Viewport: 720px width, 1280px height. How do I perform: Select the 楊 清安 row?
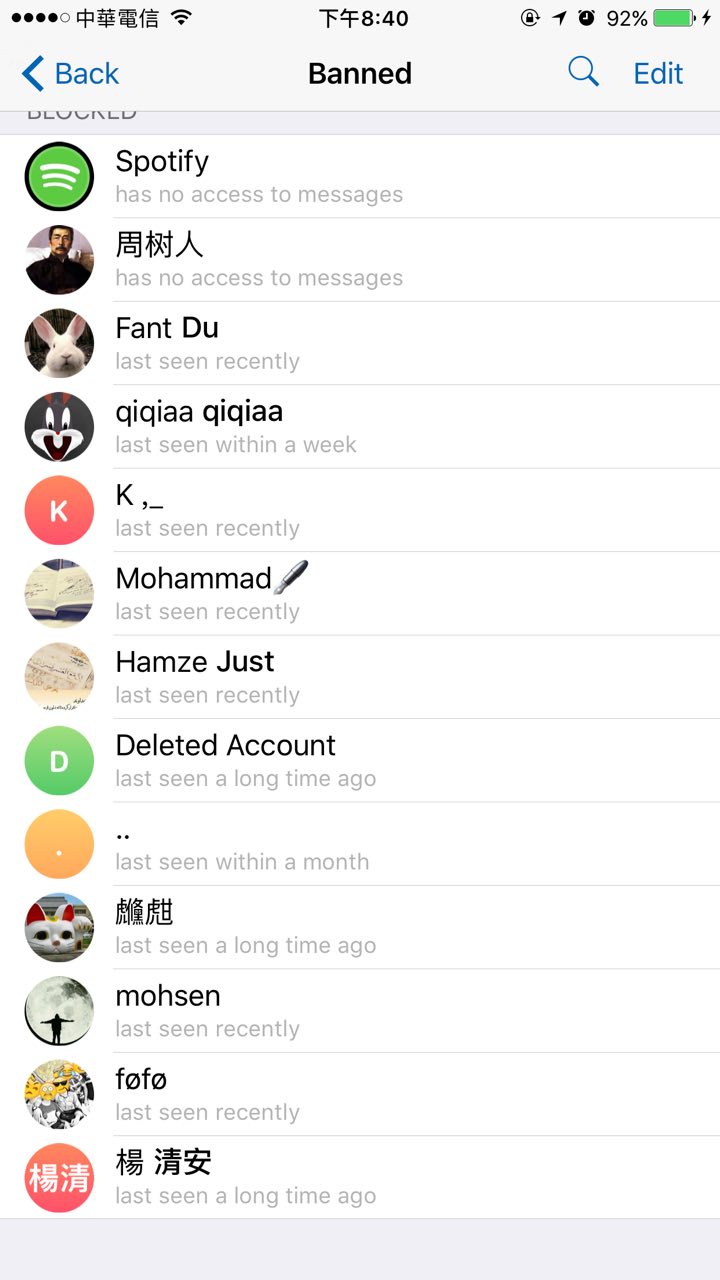click(360, 1178)
